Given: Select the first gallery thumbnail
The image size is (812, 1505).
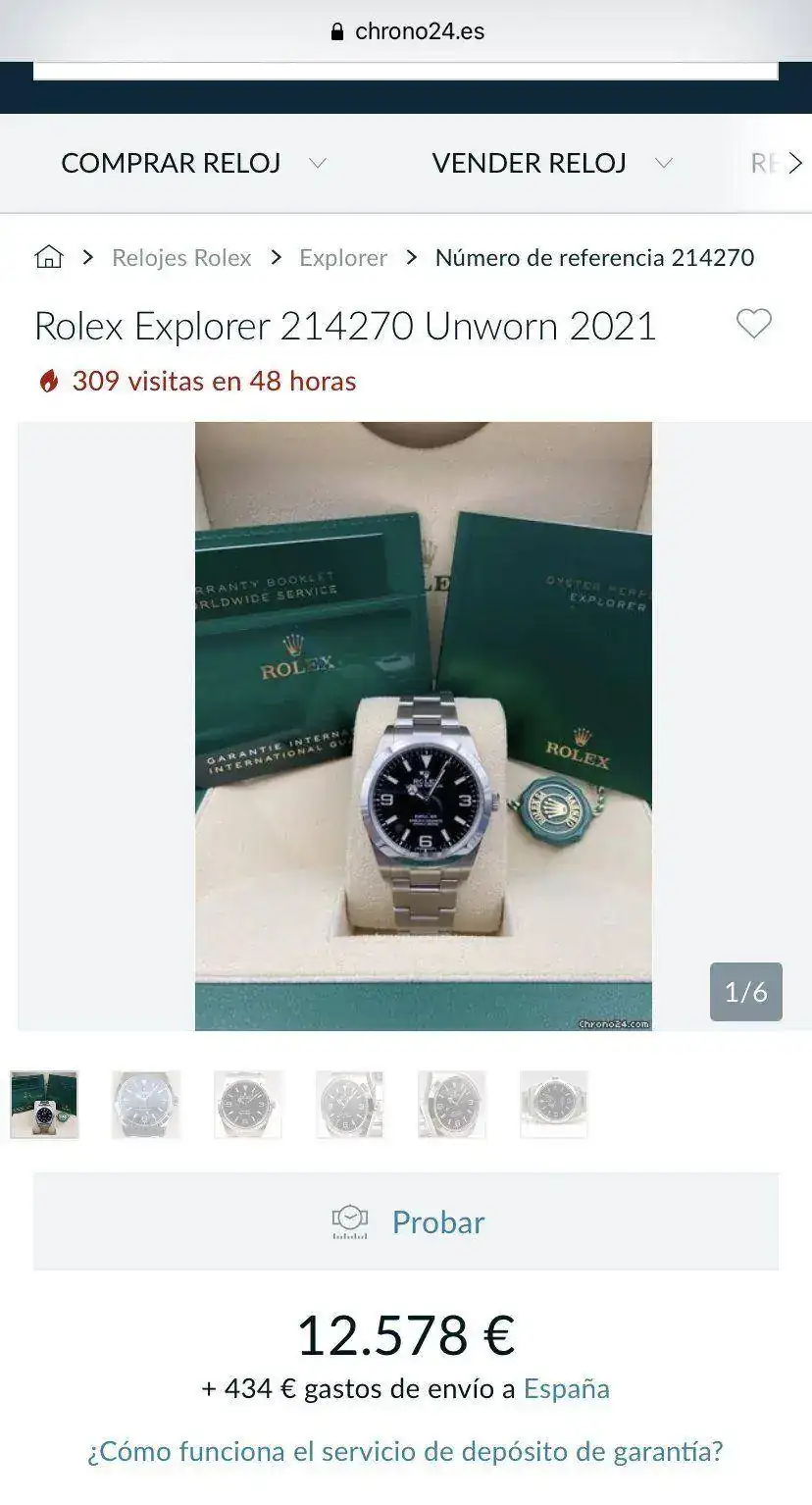Looking at the screenshot, I should tap(44, 1105).
